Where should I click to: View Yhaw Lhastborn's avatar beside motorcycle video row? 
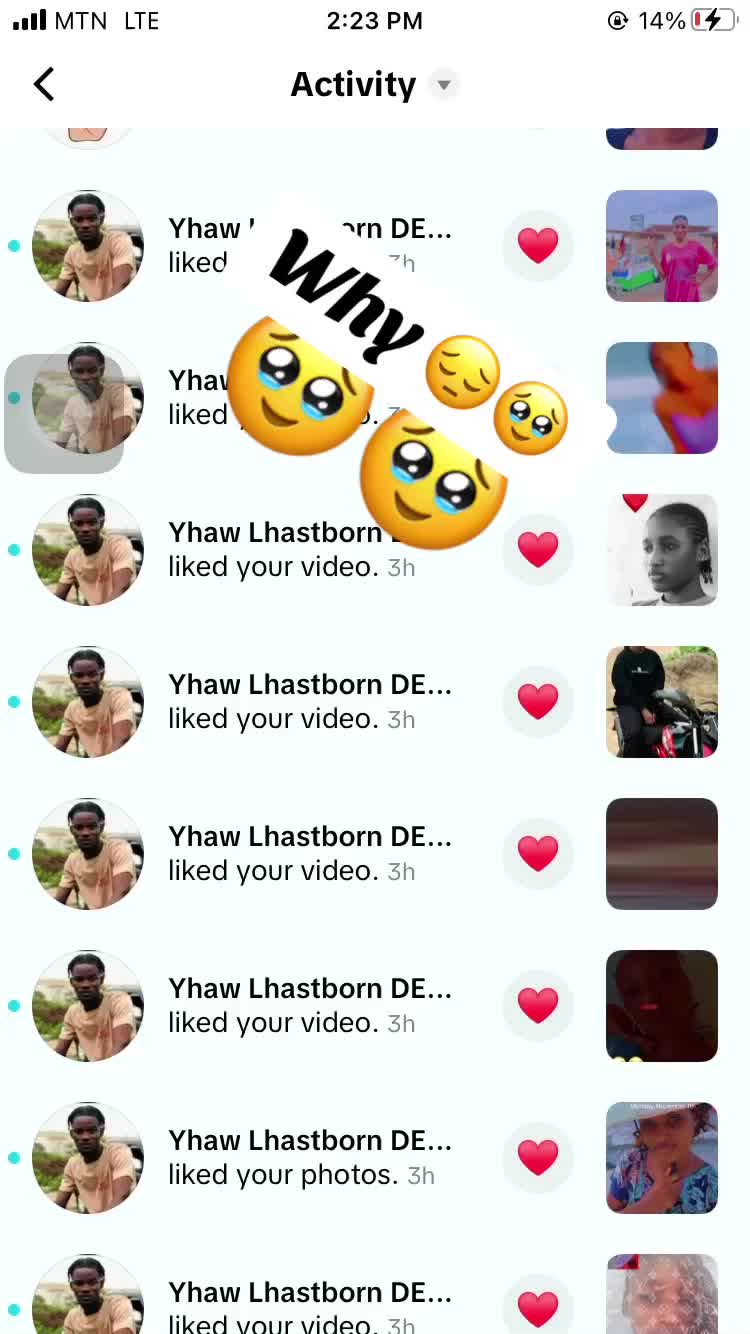coord(88,702)
